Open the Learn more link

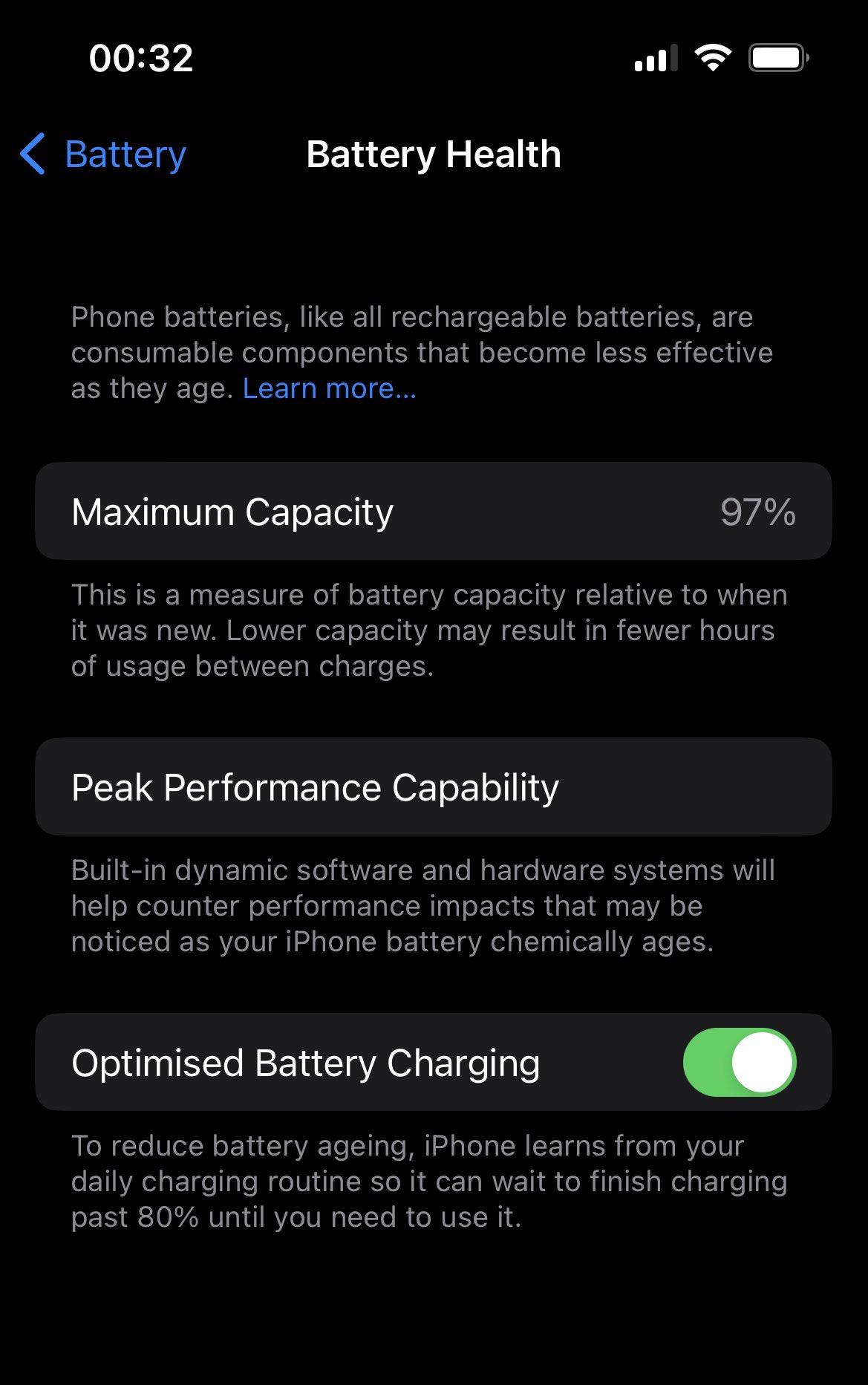tap(329, 388)
